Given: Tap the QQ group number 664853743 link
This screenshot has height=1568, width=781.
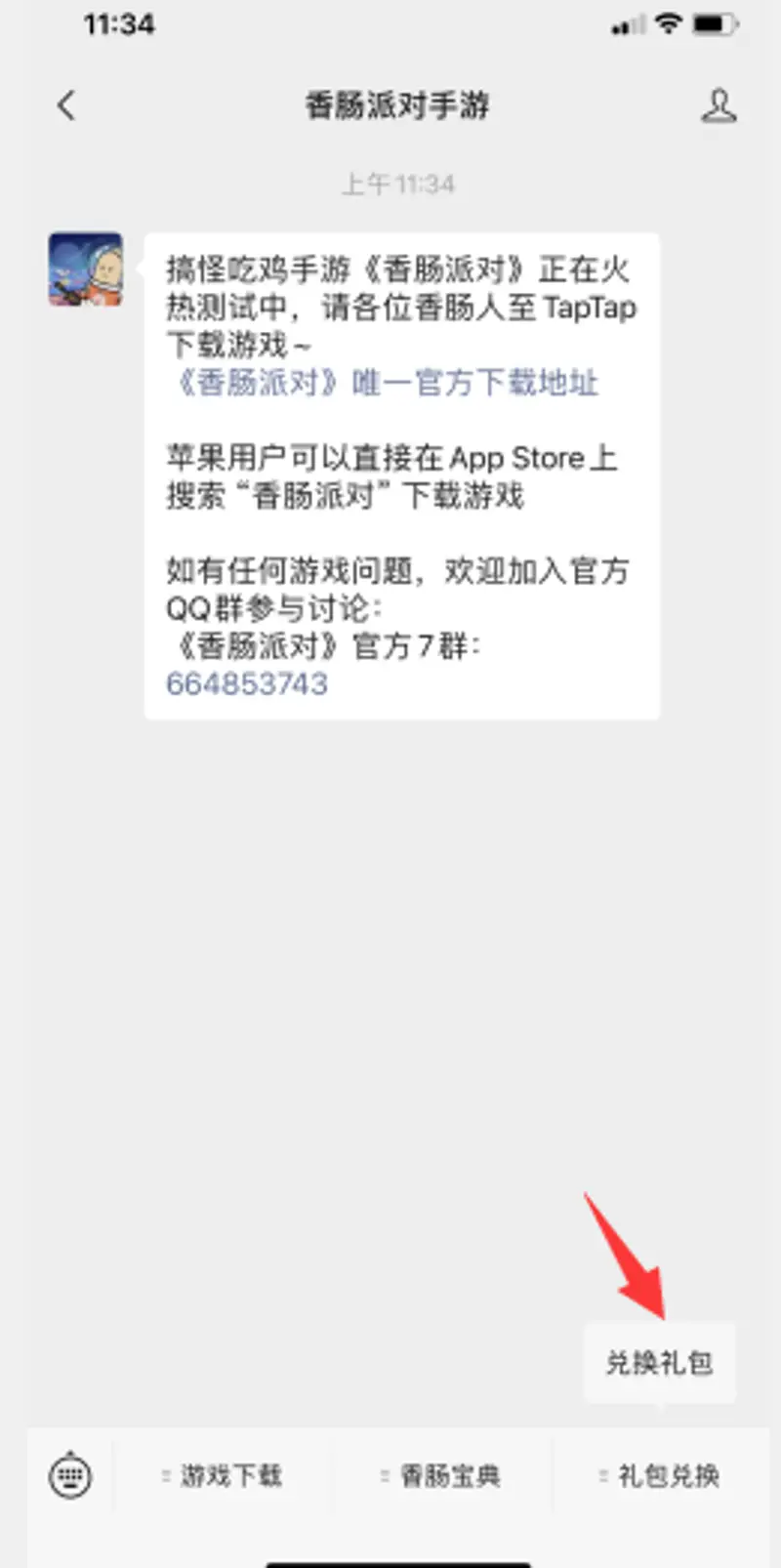Looking at the screenshot, I should click(x=247, y=683).
